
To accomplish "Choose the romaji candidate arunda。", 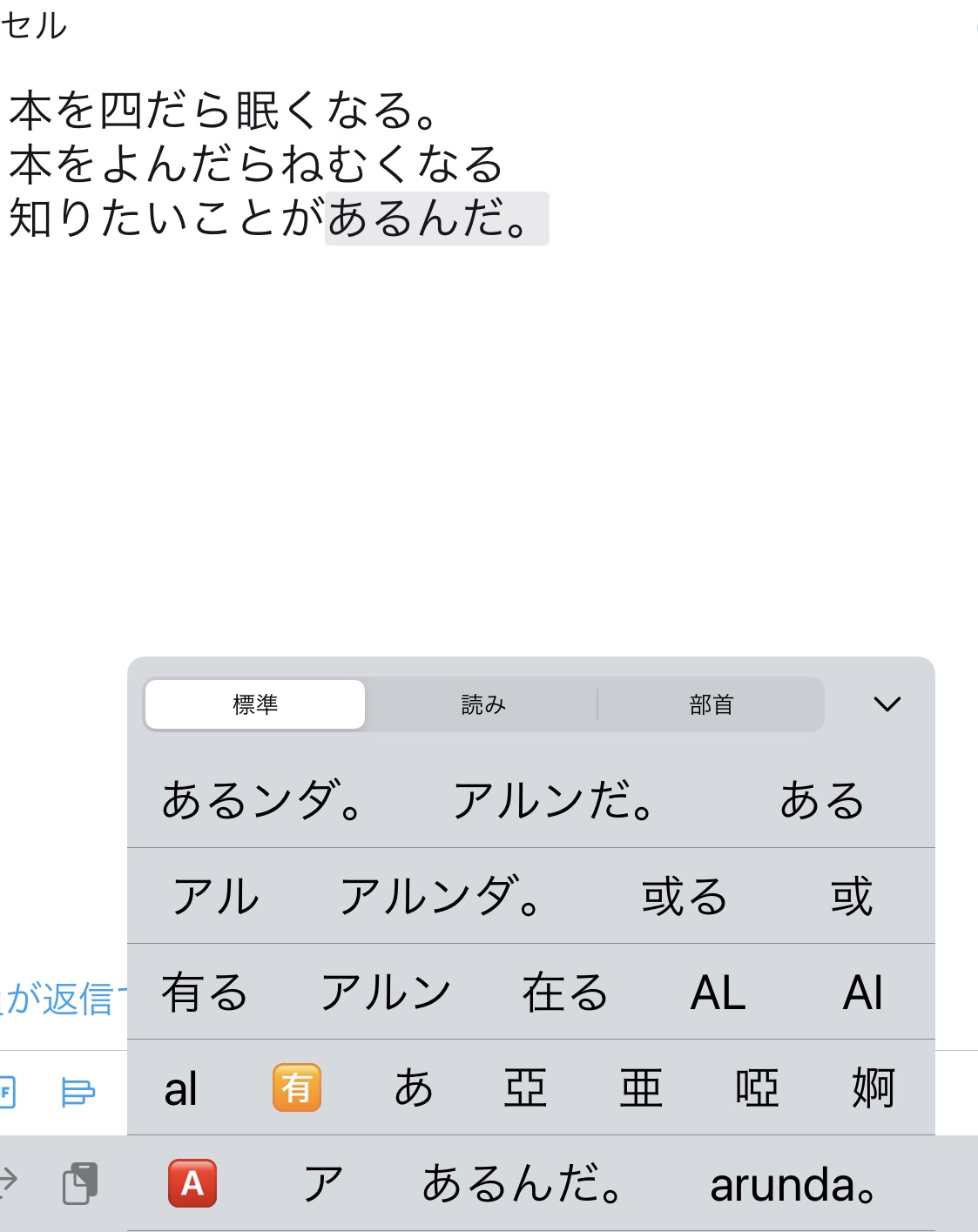I will point(793,1183).
